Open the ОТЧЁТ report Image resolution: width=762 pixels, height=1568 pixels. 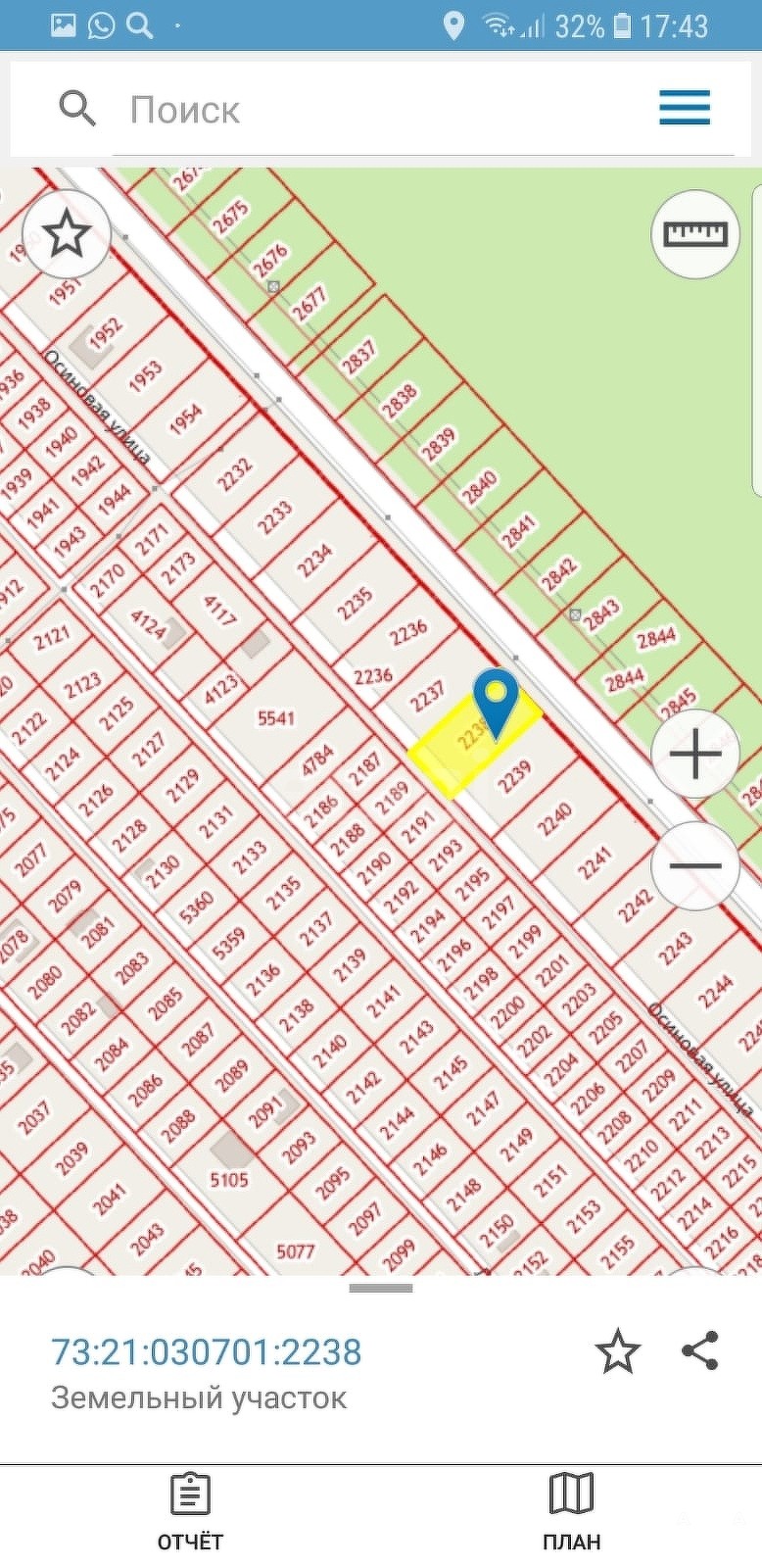point(190,1511)
